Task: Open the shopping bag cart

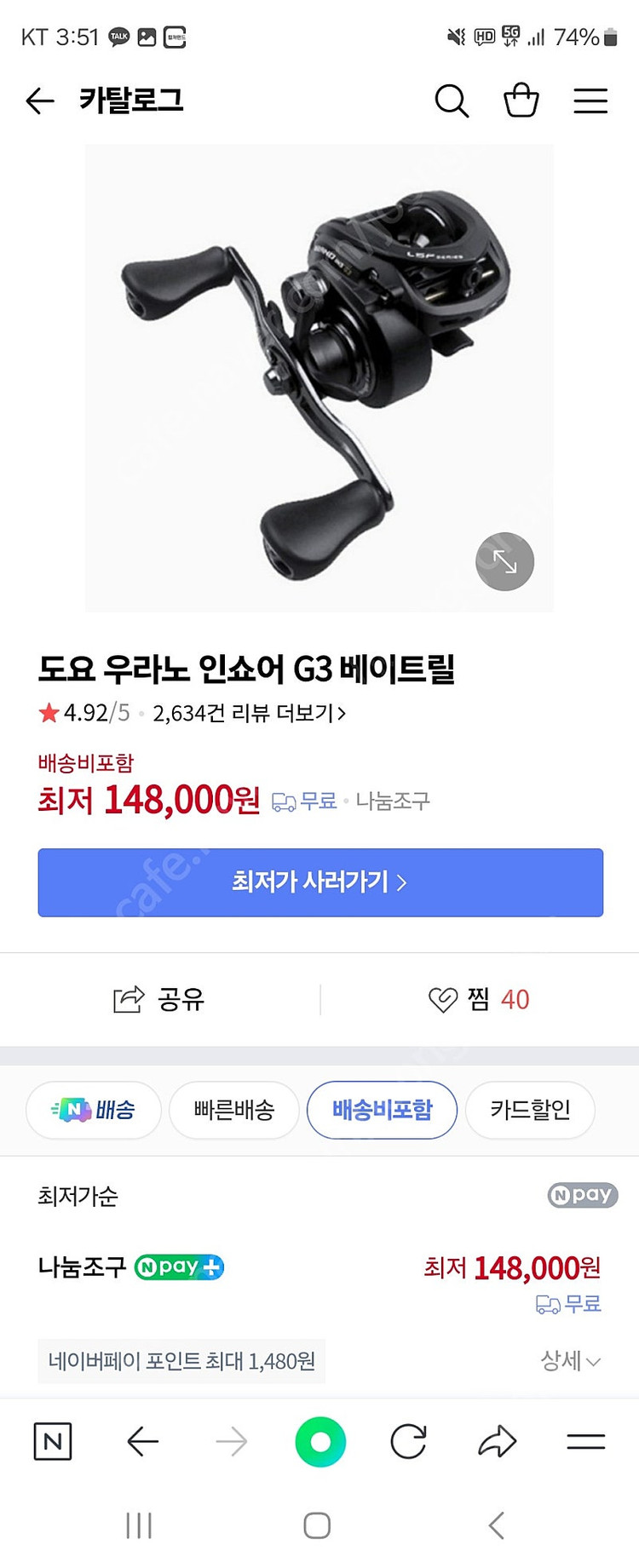Action: (x=521, y=101)
